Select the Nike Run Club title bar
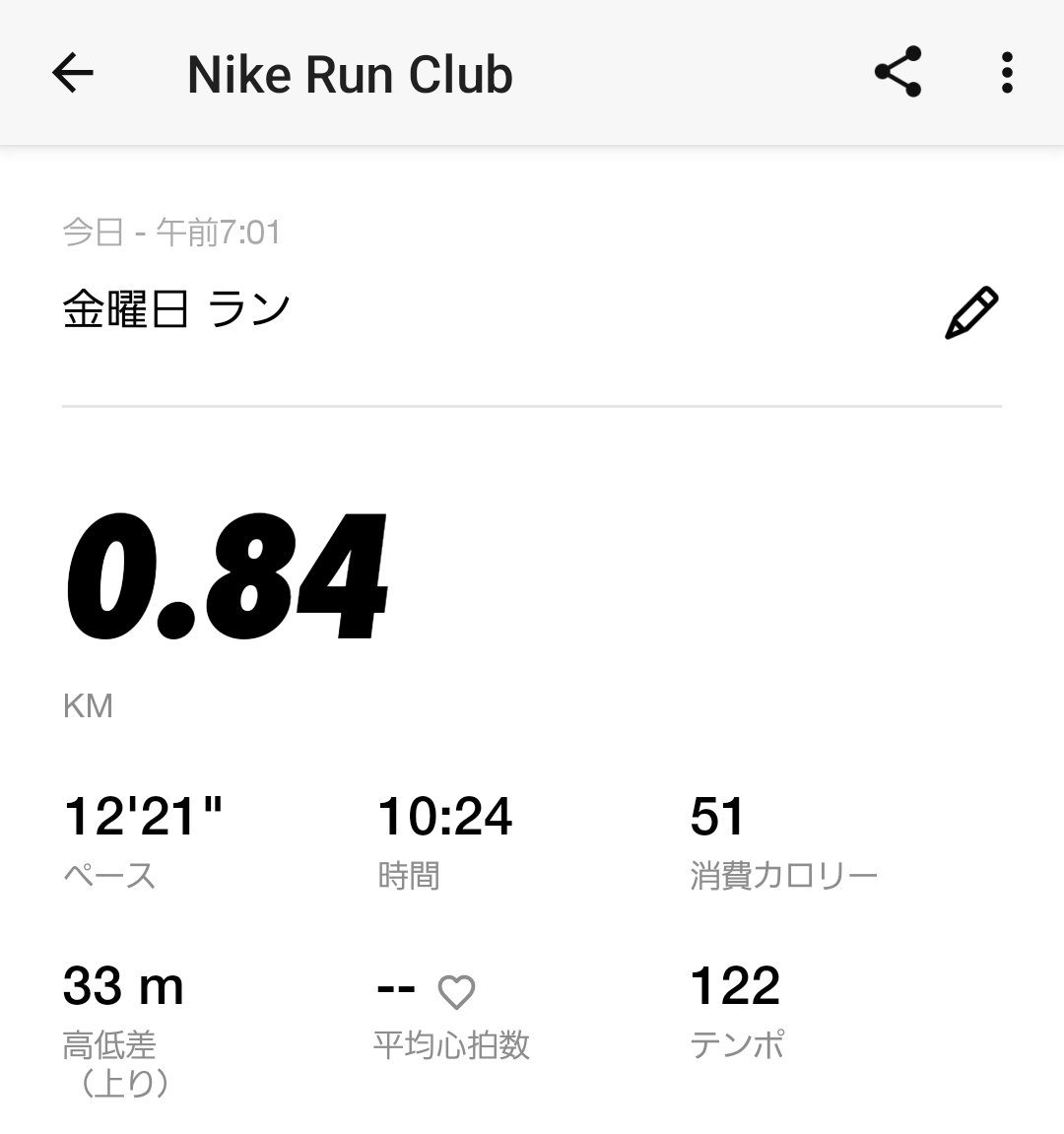This screenshot has width=1064, height=1134. coord(350,73)
